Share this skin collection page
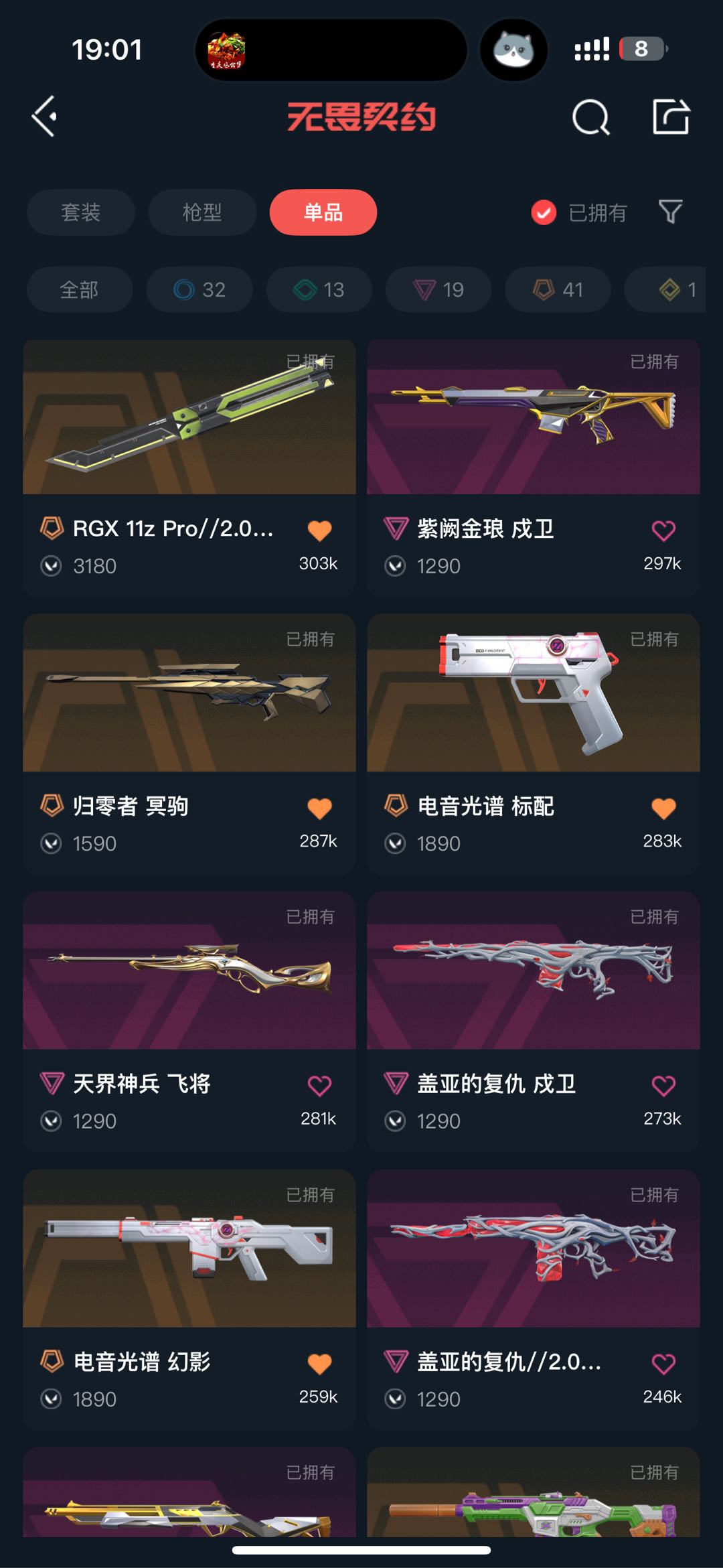This screenshot has width=723, height=1568. [671, 117]
